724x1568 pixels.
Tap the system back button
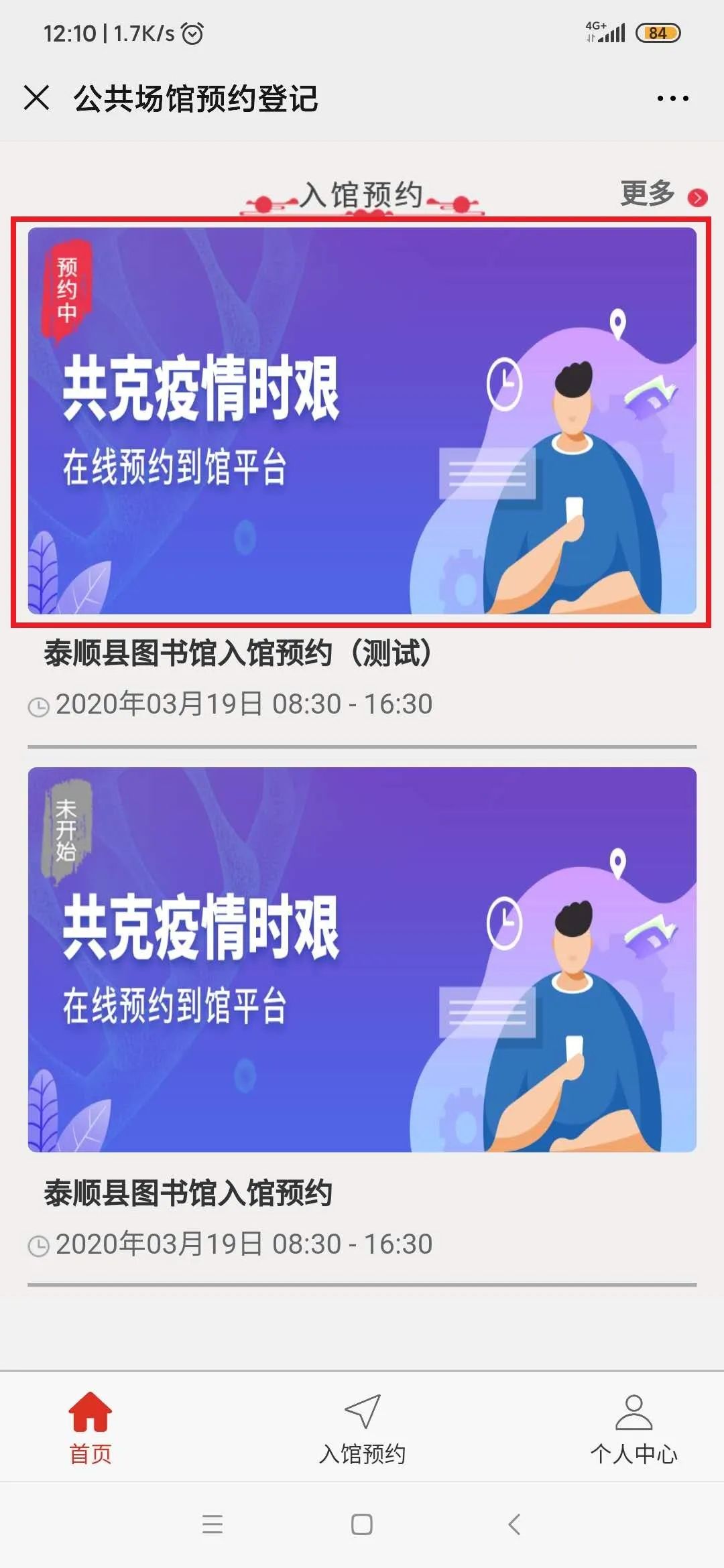coord(514,1524)
